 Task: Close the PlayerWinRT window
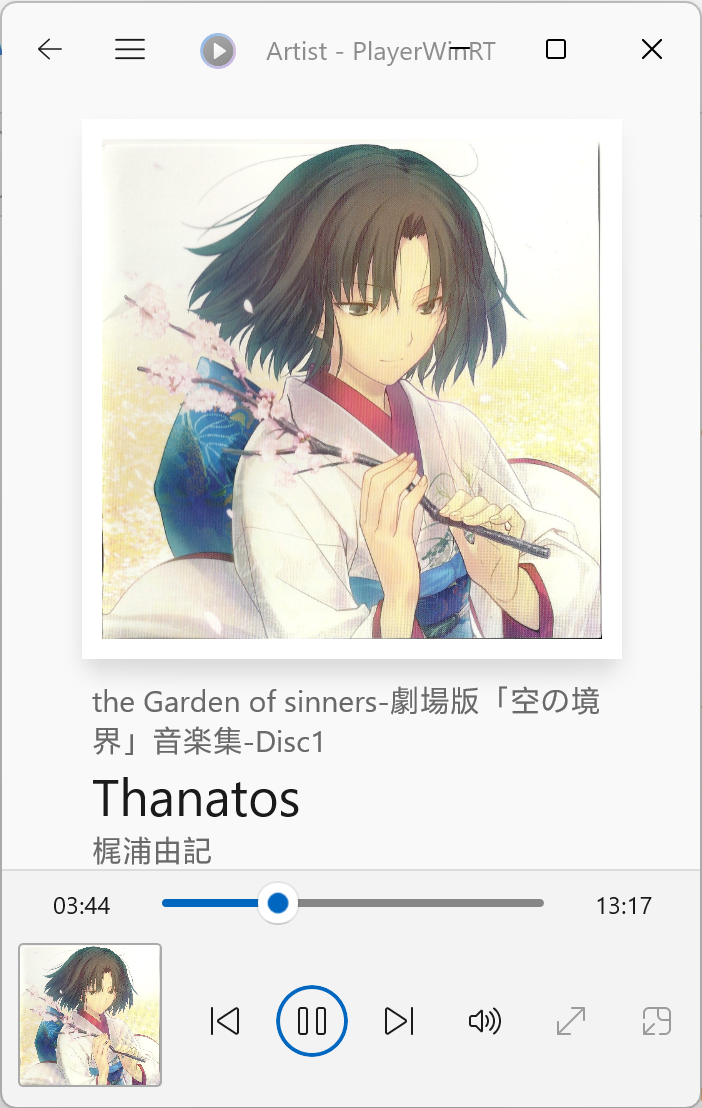(651, 49)
